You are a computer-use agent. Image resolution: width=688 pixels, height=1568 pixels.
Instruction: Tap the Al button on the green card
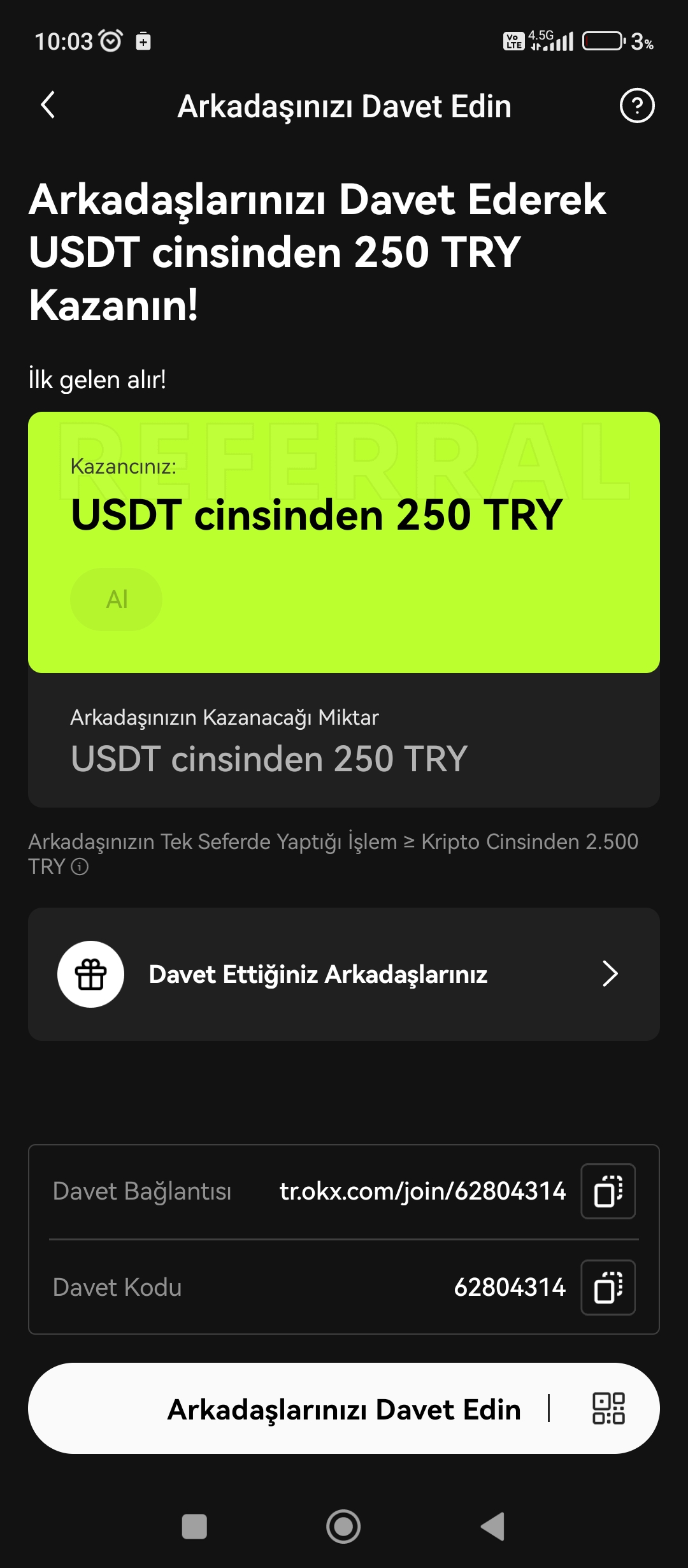point(117,599)
